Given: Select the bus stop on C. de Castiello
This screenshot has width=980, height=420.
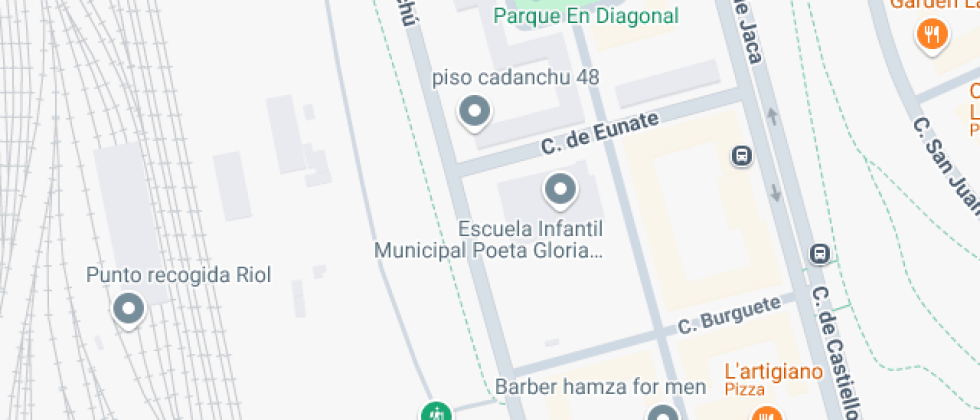Looking at the screenshot, I should (820, 254).
